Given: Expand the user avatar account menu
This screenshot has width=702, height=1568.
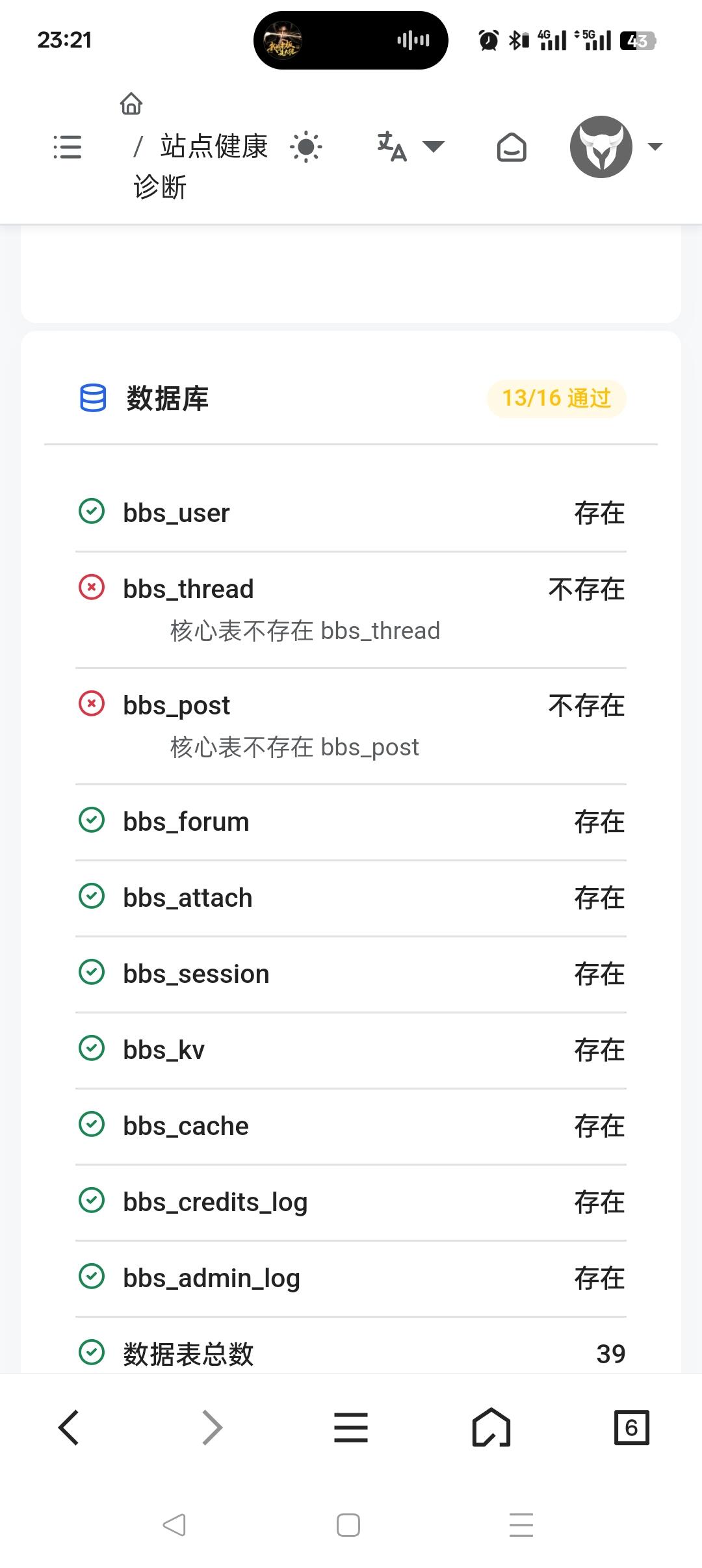Looking at the screenshot, I should point(616,147).
